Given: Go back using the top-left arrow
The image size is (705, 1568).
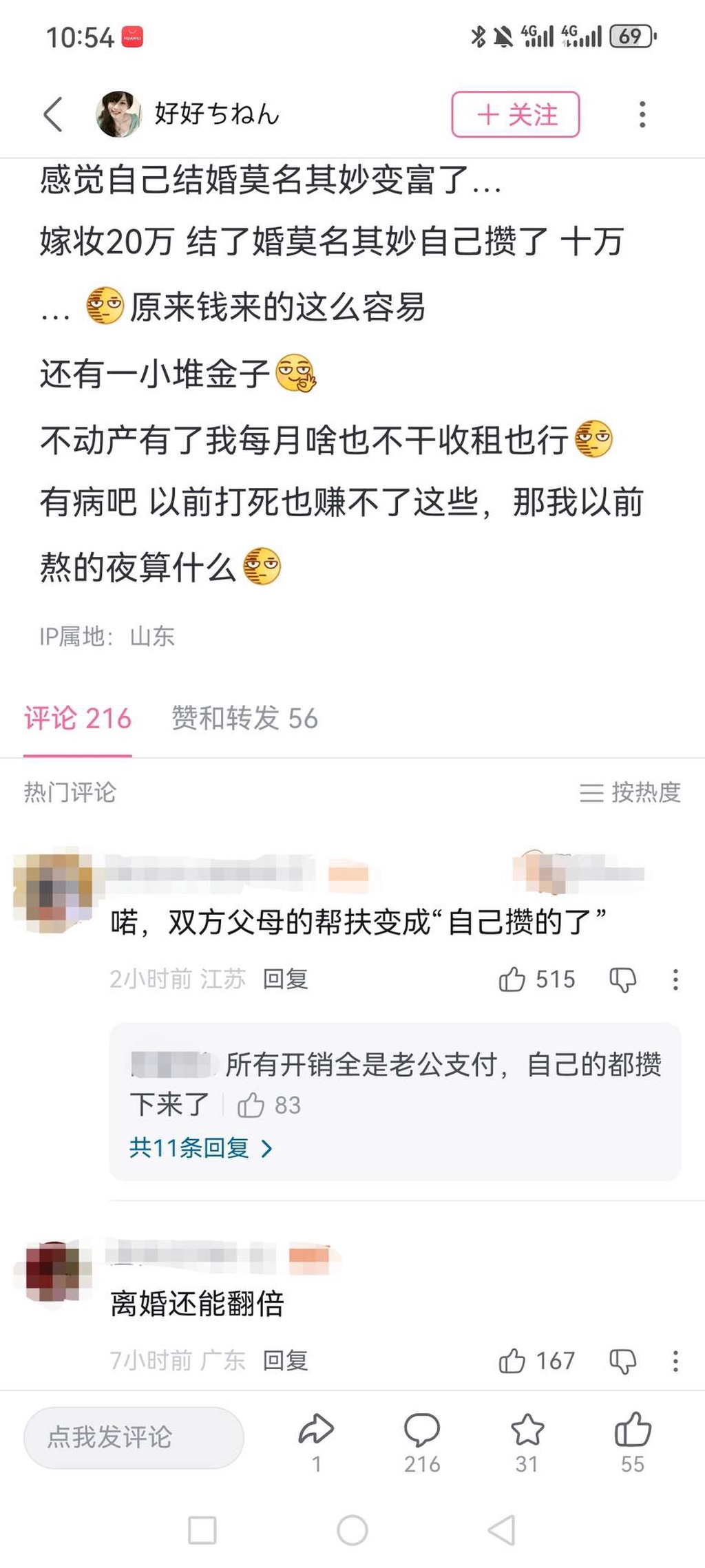Looking at the screenshot, I should tap(53, 114).
